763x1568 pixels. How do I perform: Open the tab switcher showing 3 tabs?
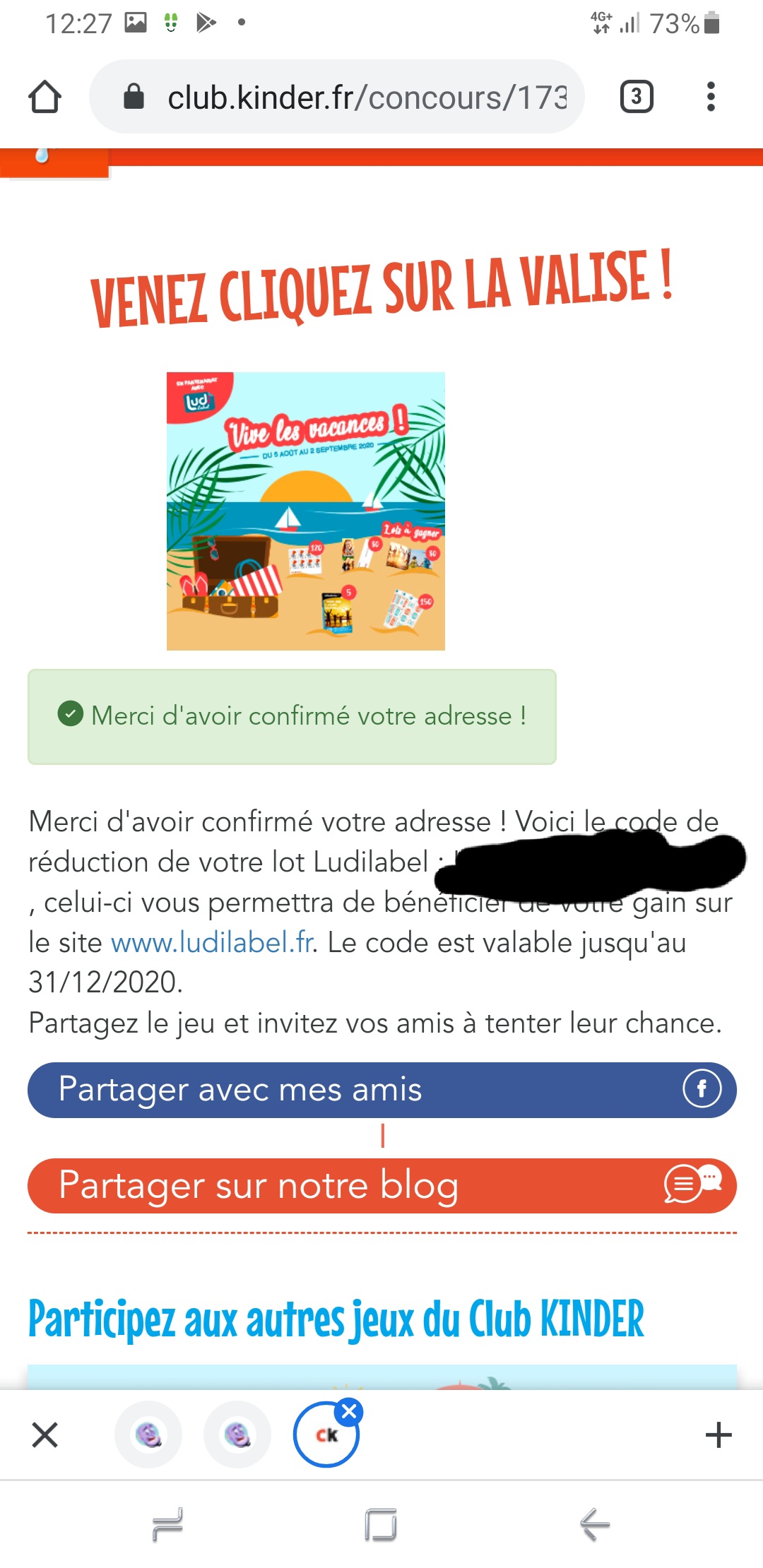click(636, 97)
